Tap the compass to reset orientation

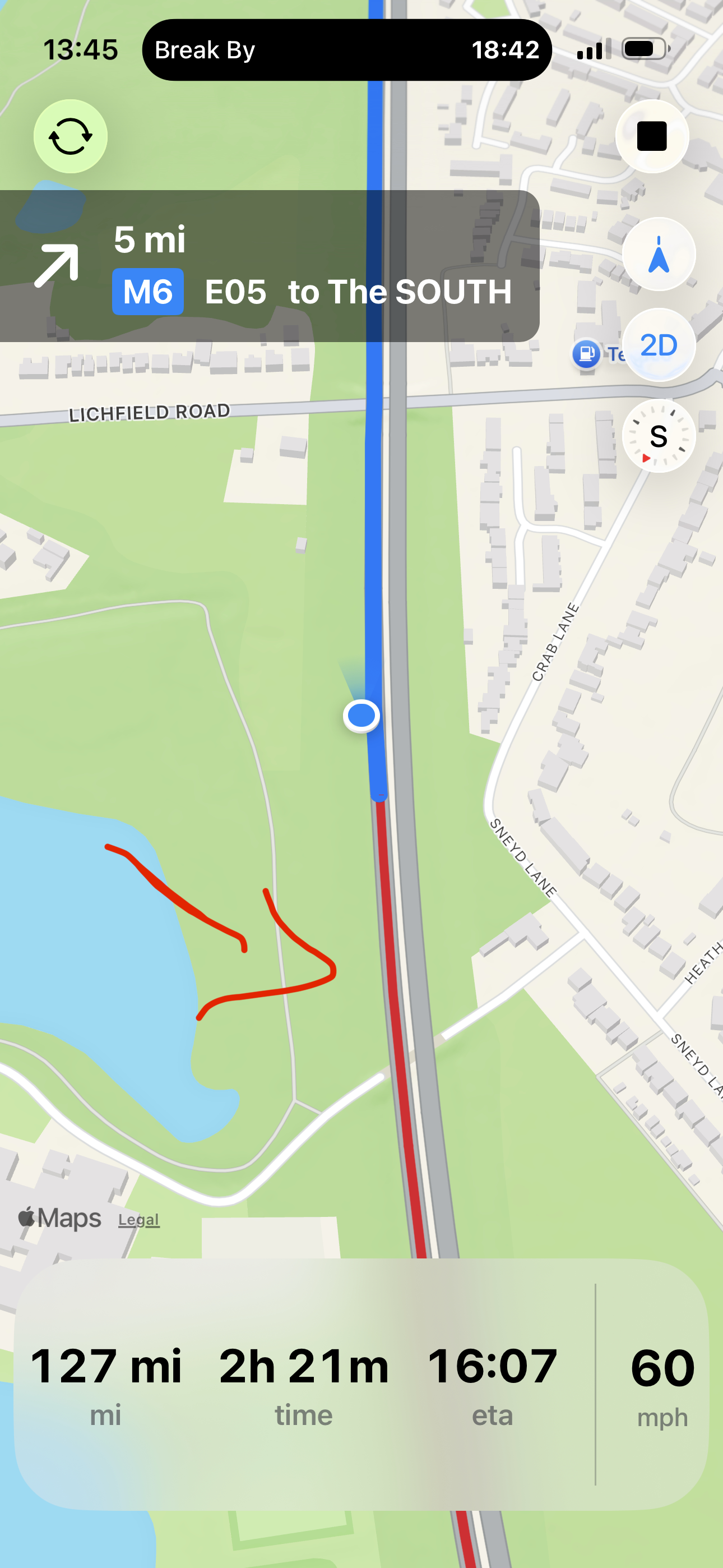pyautogui.click(x=659, y=436)
